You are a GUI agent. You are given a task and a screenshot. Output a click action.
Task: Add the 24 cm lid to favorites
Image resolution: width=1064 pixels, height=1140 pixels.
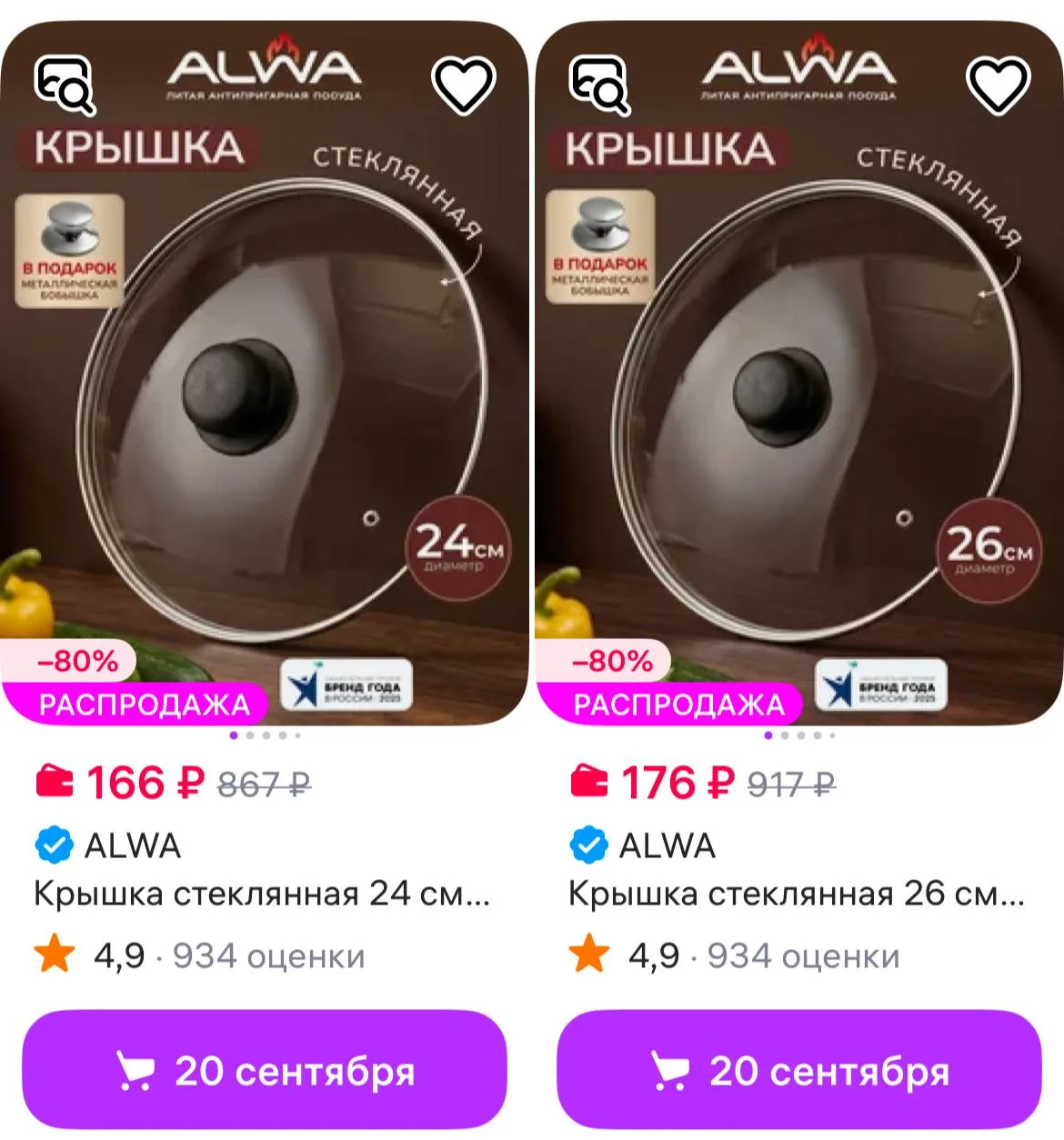tap(464, 85)
